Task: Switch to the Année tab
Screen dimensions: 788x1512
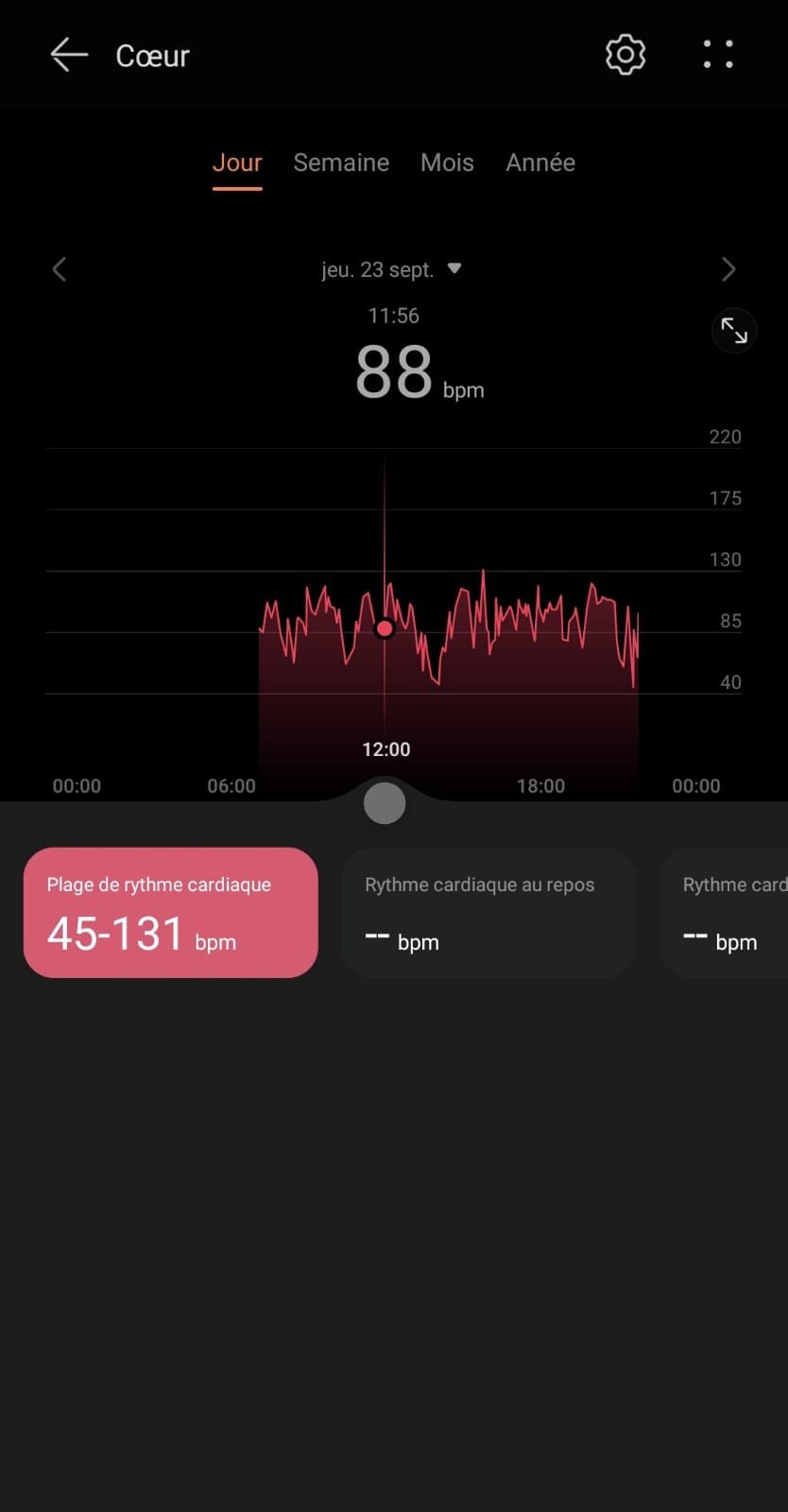Action: [540, 163]
